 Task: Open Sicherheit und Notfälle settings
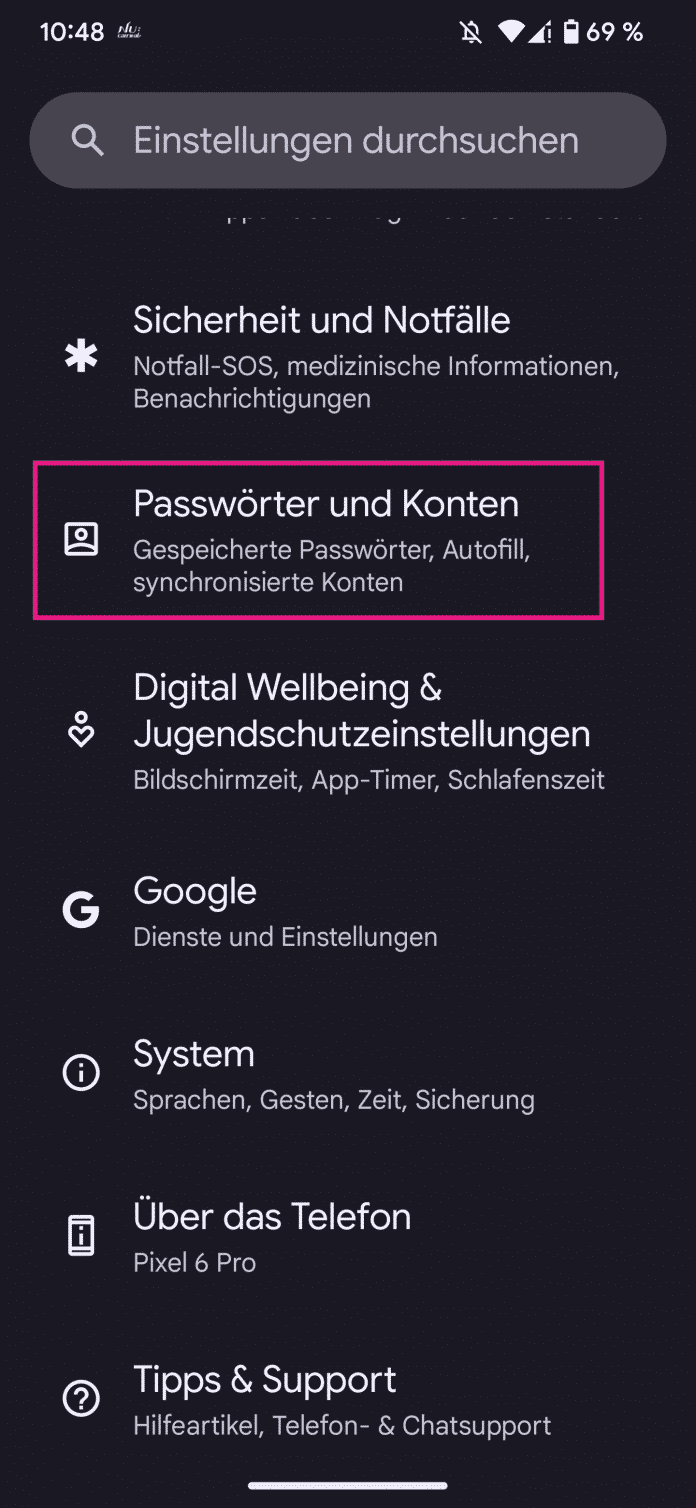coord(347,356)
